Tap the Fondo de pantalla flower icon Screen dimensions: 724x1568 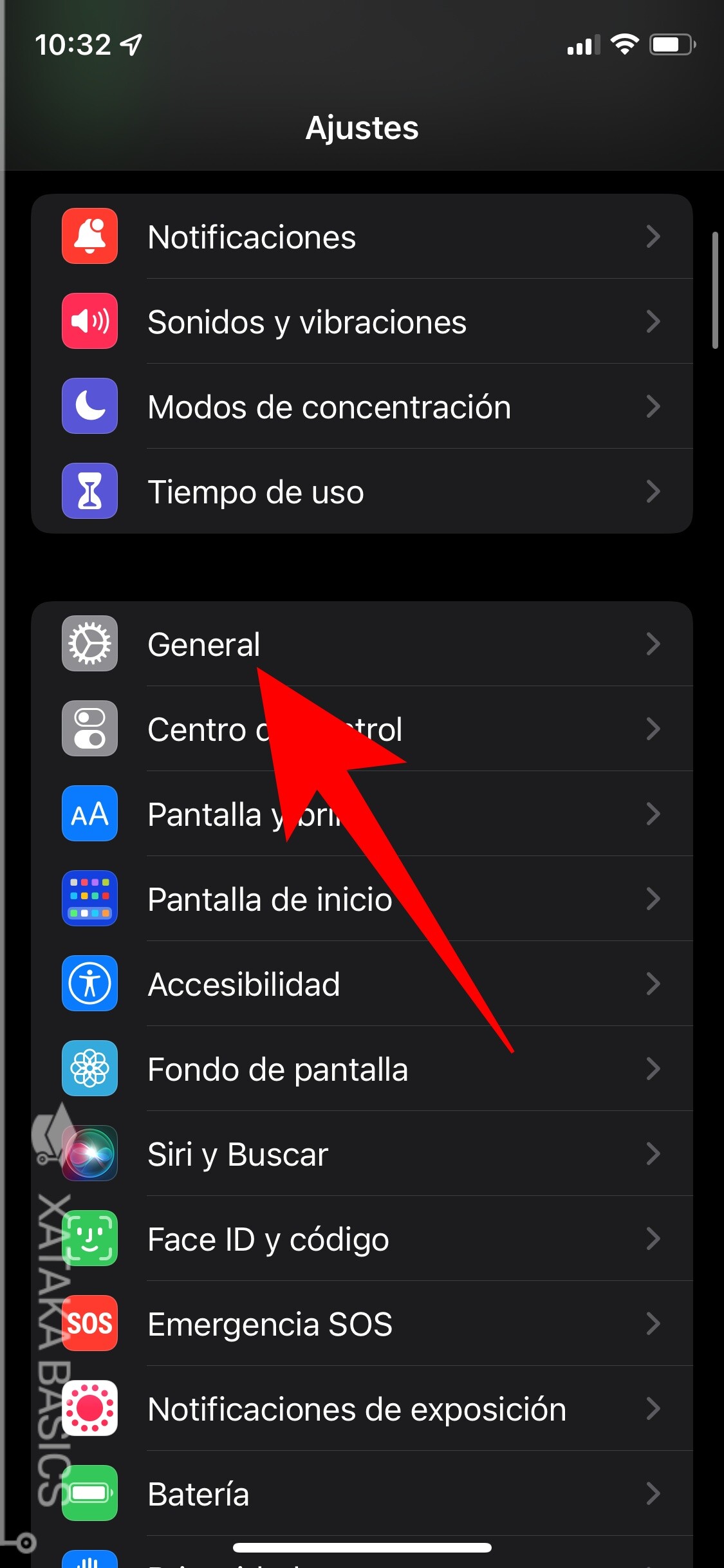(x=89, y=1069)
